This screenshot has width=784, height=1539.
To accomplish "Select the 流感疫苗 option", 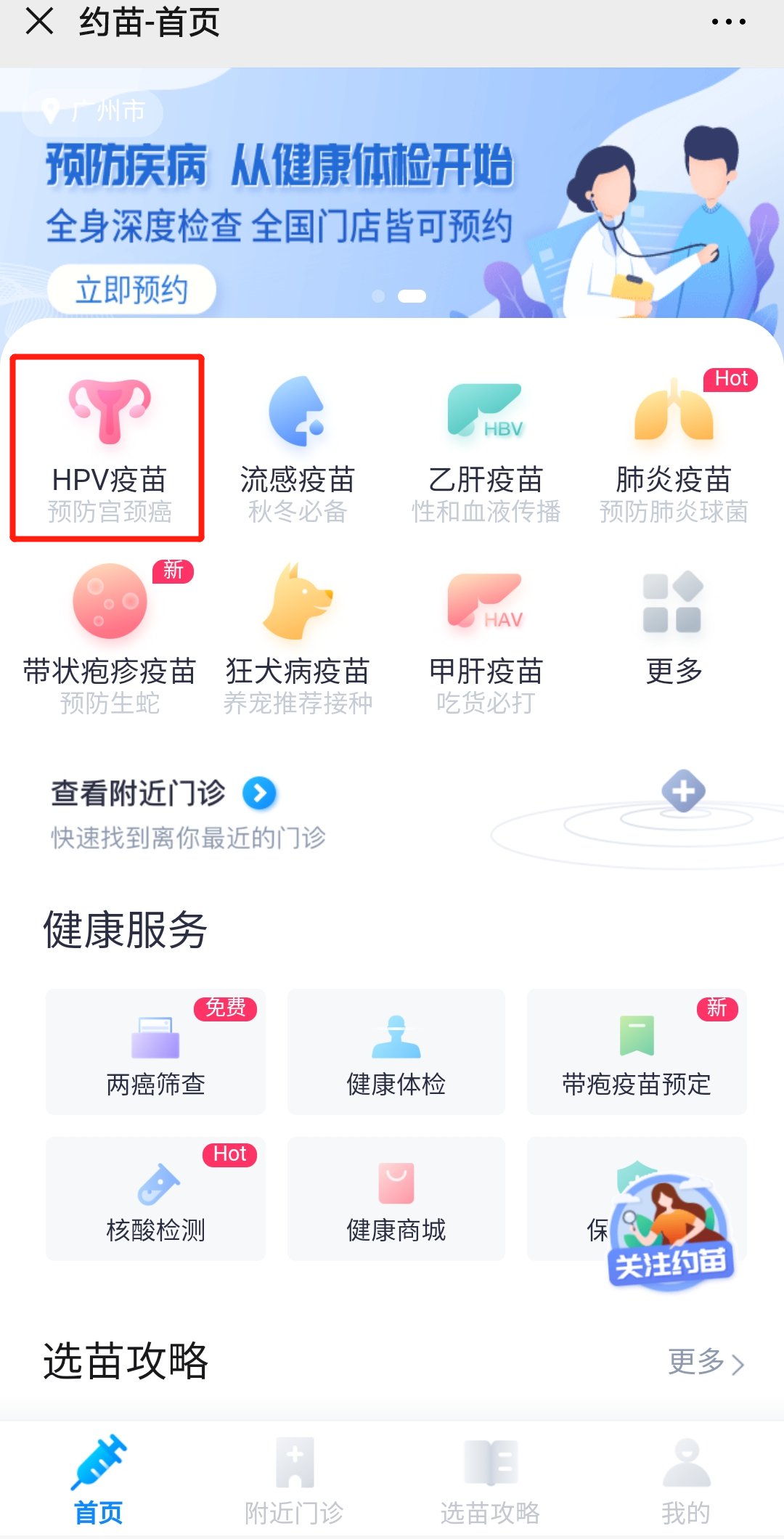I will coord(297,448).
